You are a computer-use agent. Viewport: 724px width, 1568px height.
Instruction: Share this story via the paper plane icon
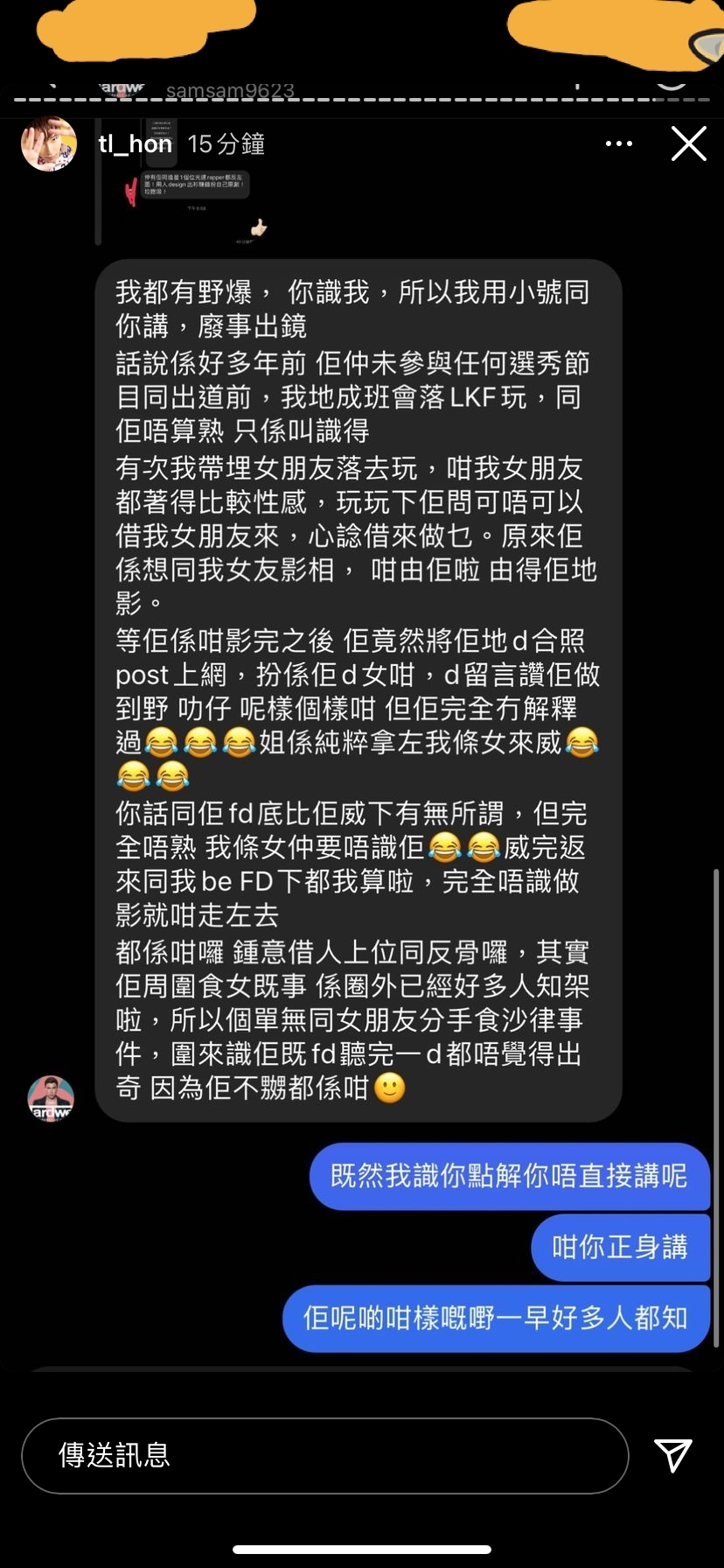673,1454
